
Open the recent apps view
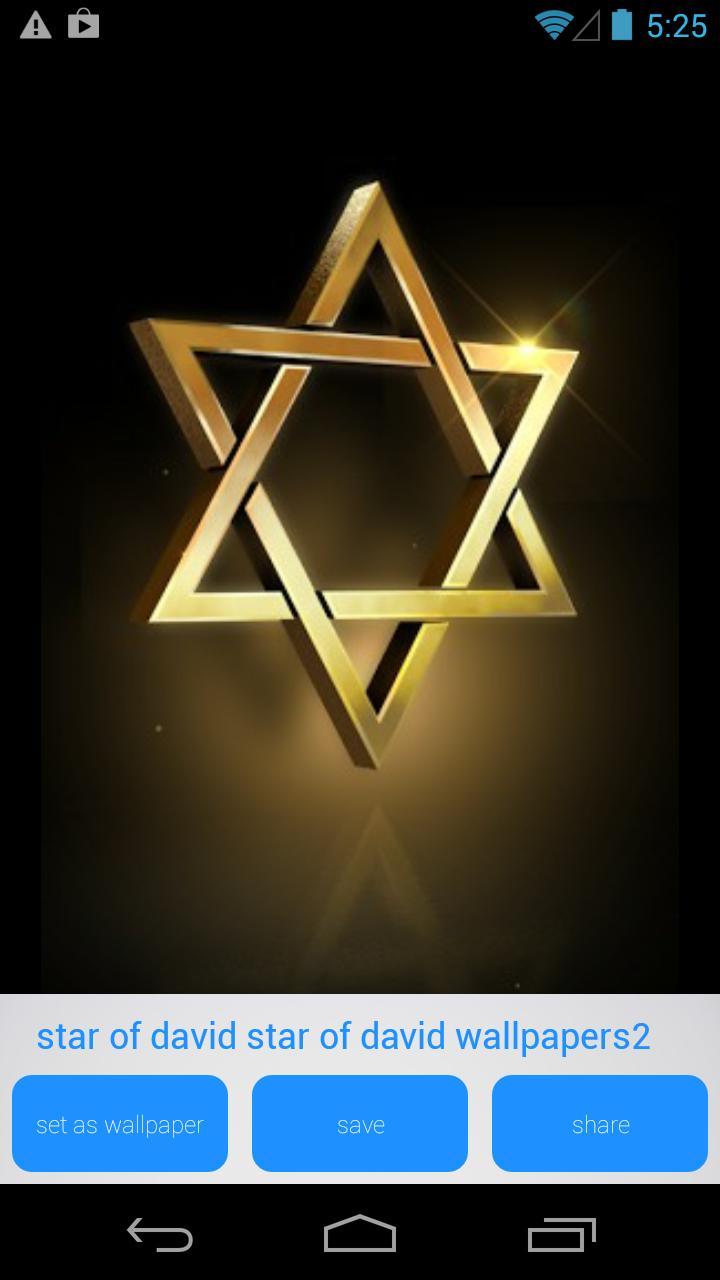[x=561, y=1235]
